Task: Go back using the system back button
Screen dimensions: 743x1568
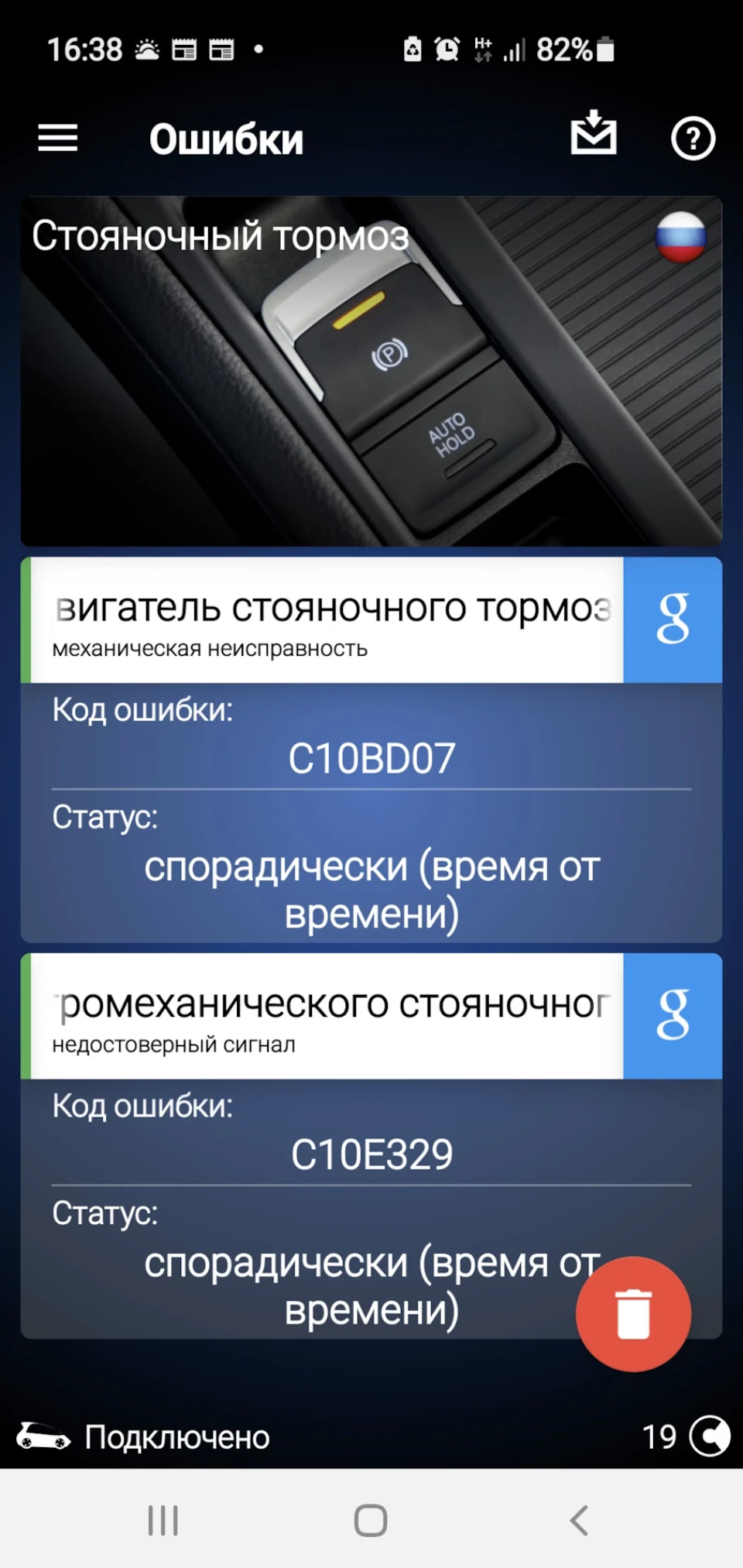Action: coord(579,1520)
